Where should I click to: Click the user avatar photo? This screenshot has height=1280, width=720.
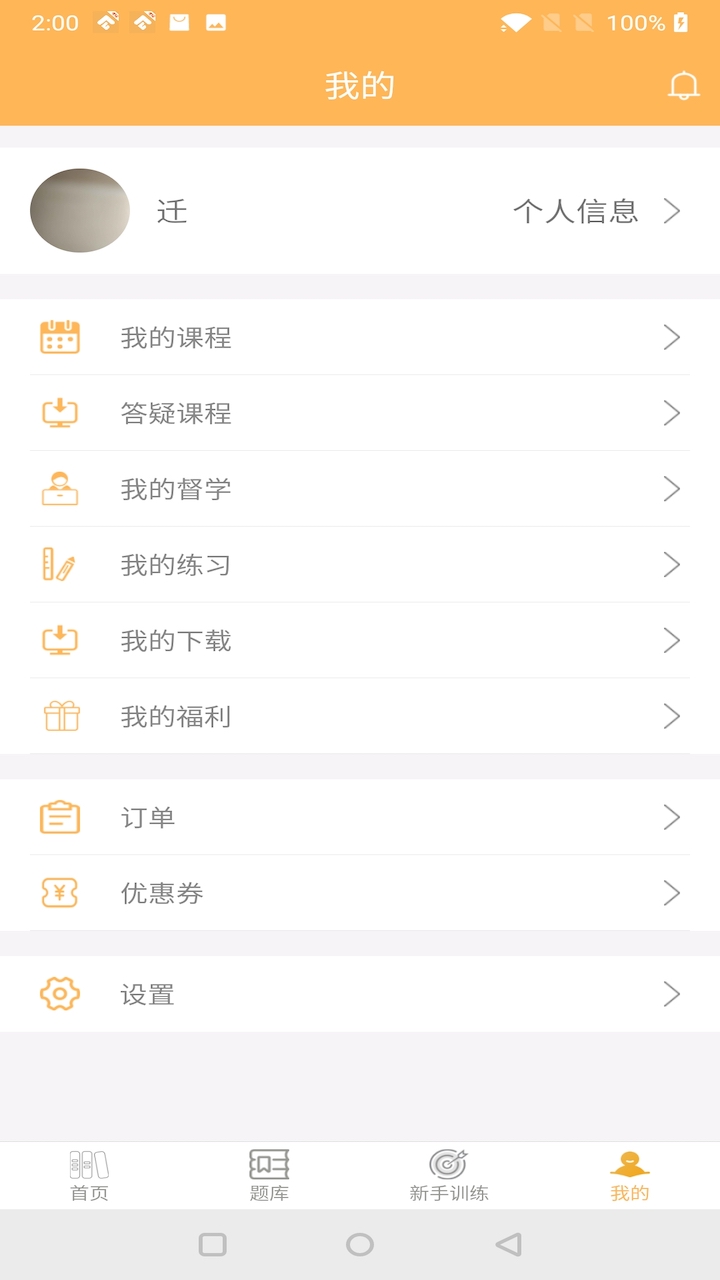[x=80, y=211]
